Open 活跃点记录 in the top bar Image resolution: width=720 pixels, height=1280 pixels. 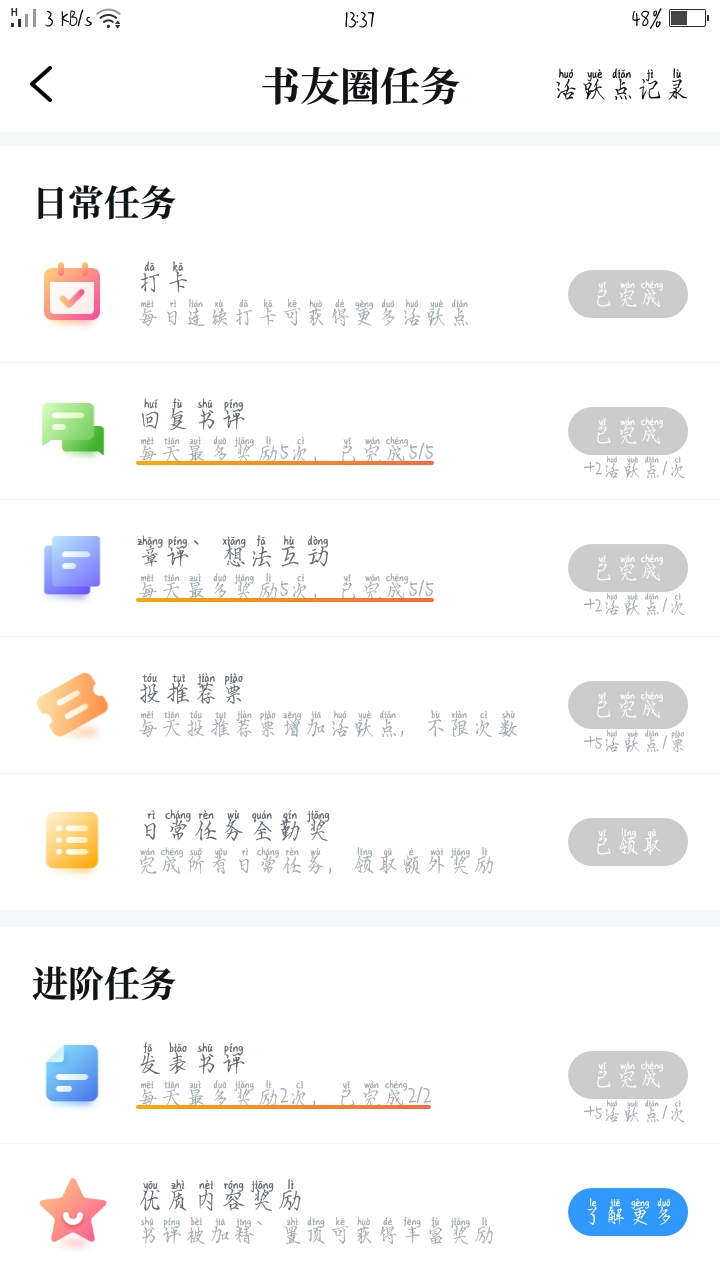[x=621, y=86]
